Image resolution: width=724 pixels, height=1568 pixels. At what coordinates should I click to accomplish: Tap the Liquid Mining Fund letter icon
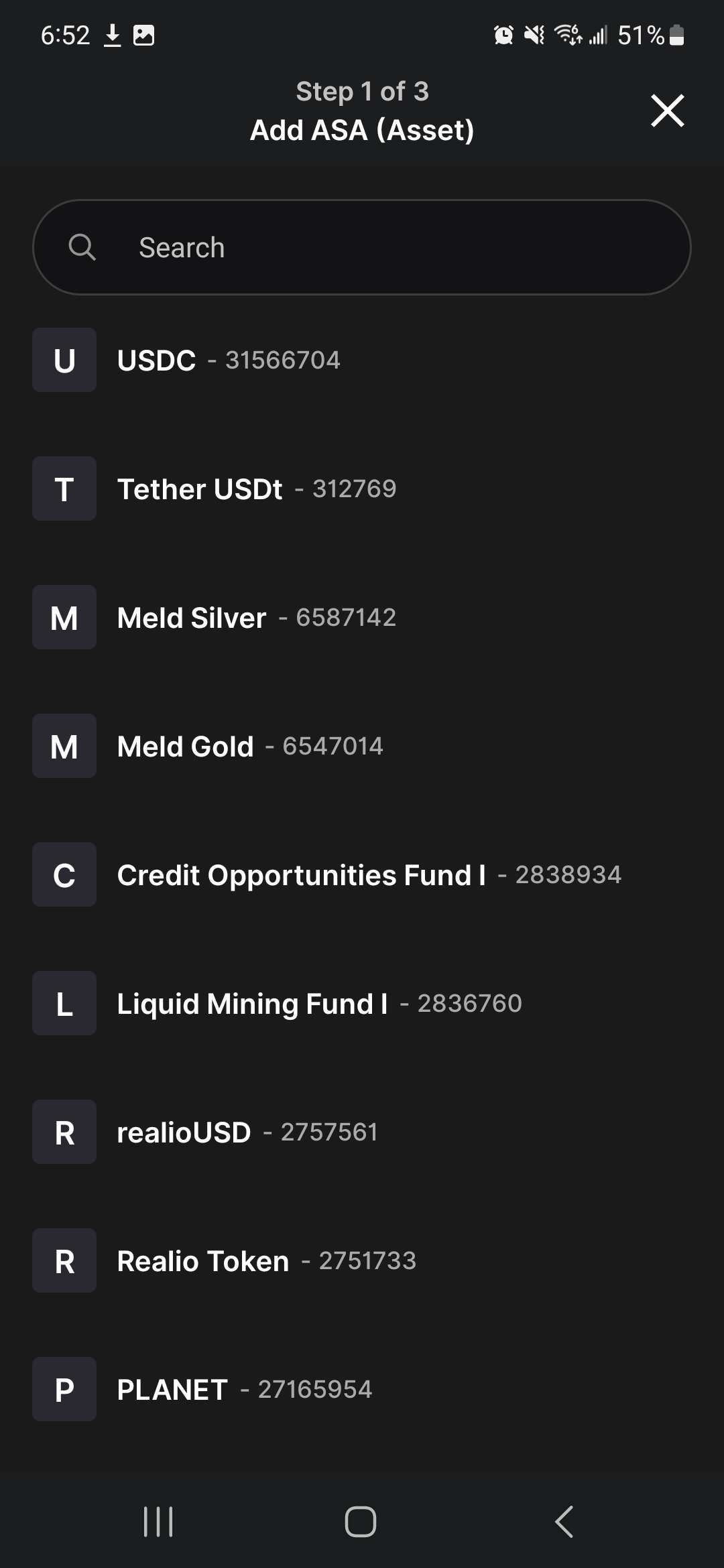coord(64,1002)
